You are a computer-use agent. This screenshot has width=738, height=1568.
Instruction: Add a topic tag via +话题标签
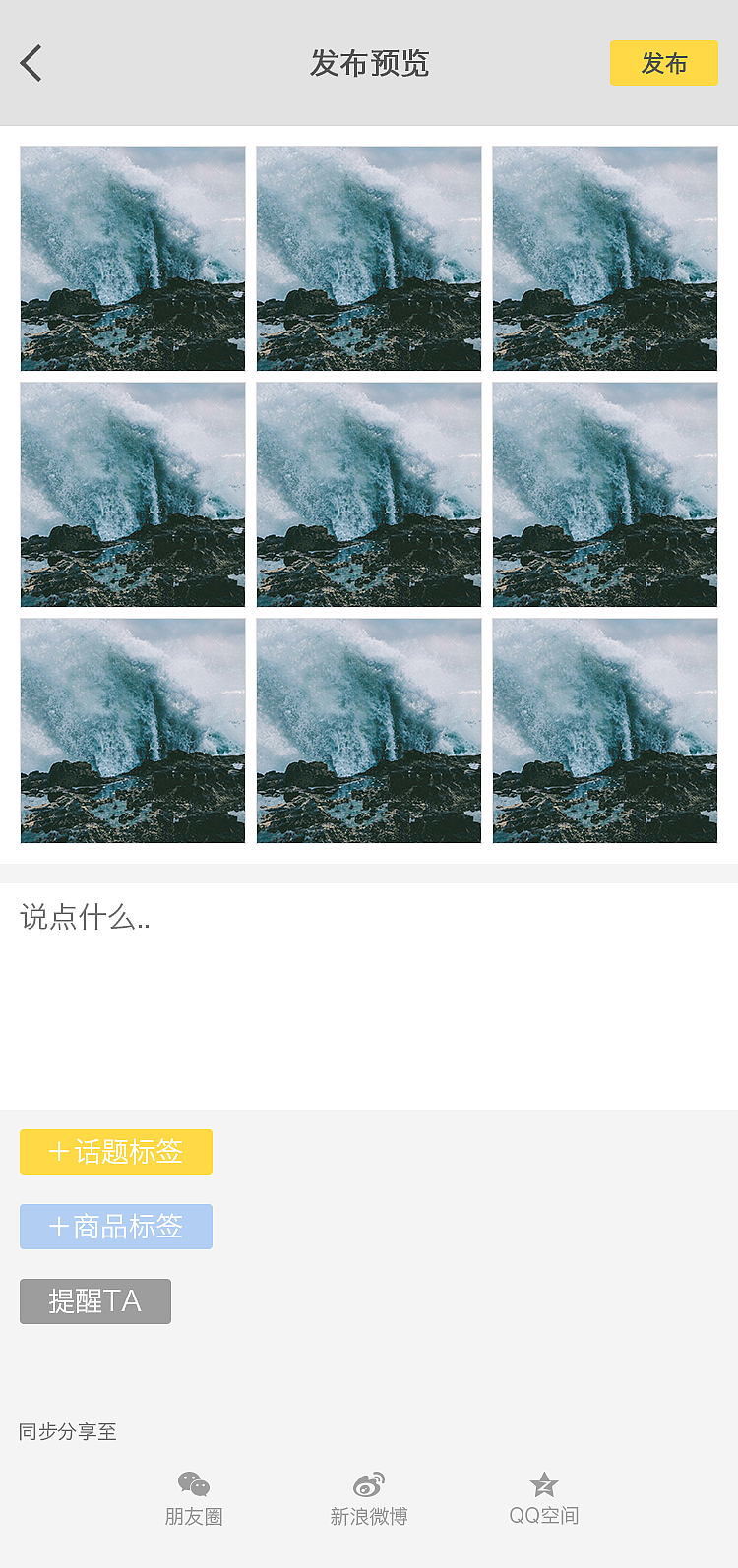click(x=115, y=1152)
